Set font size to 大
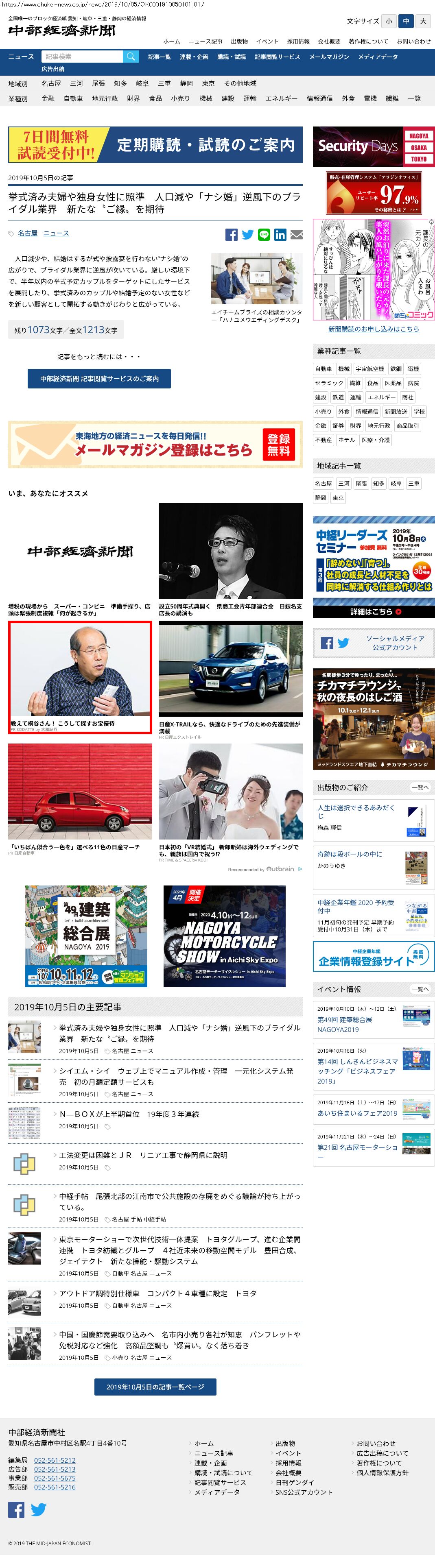The height and width of the screenshot is (1568, 435). point(423,21)
